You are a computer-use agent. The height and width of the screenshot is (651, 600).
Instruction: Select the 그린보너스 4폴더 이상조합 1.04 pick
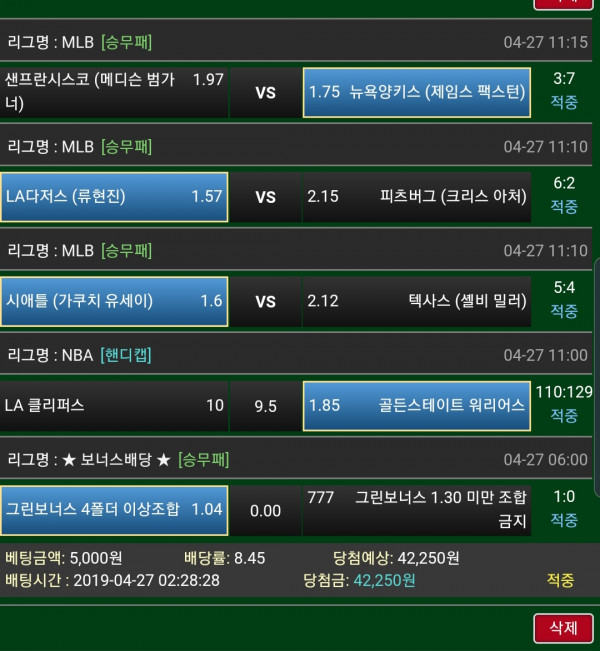click(114, 509)
